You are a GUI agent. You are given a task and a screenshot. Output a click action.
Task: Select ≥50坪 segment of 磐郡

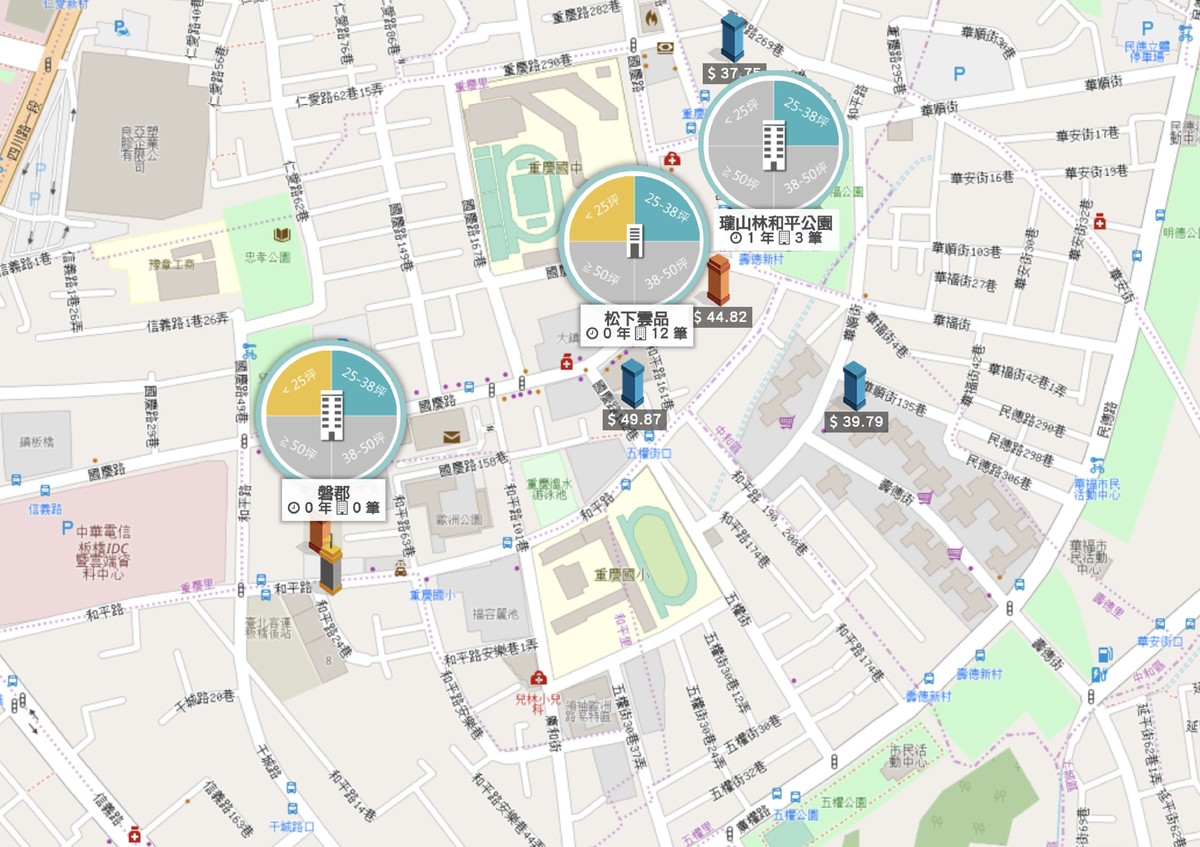tap(298, 448)
